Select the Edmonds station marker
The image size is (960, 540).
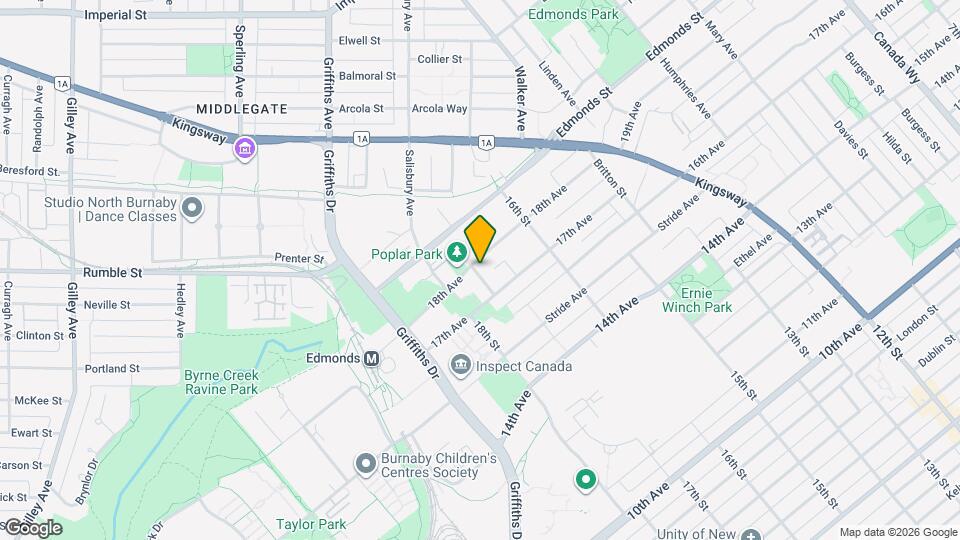coord(372,359)
